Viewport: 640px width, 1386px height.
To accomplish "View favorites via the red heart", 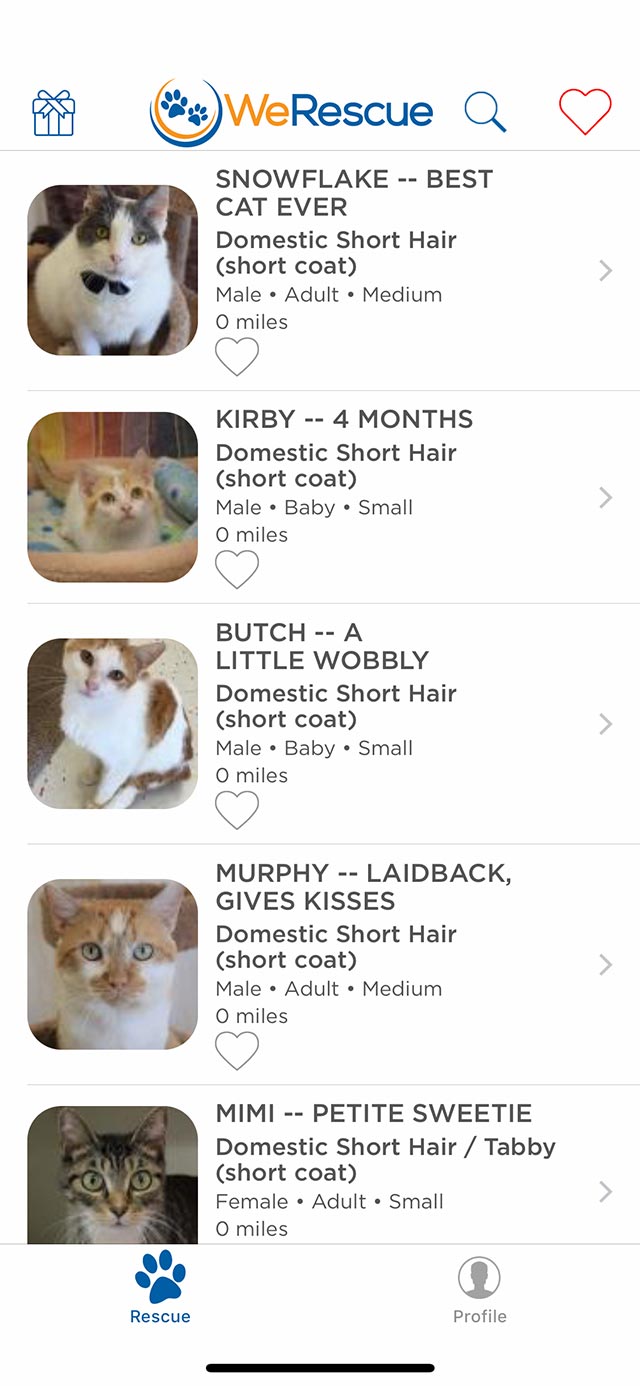I will point(584,112).
